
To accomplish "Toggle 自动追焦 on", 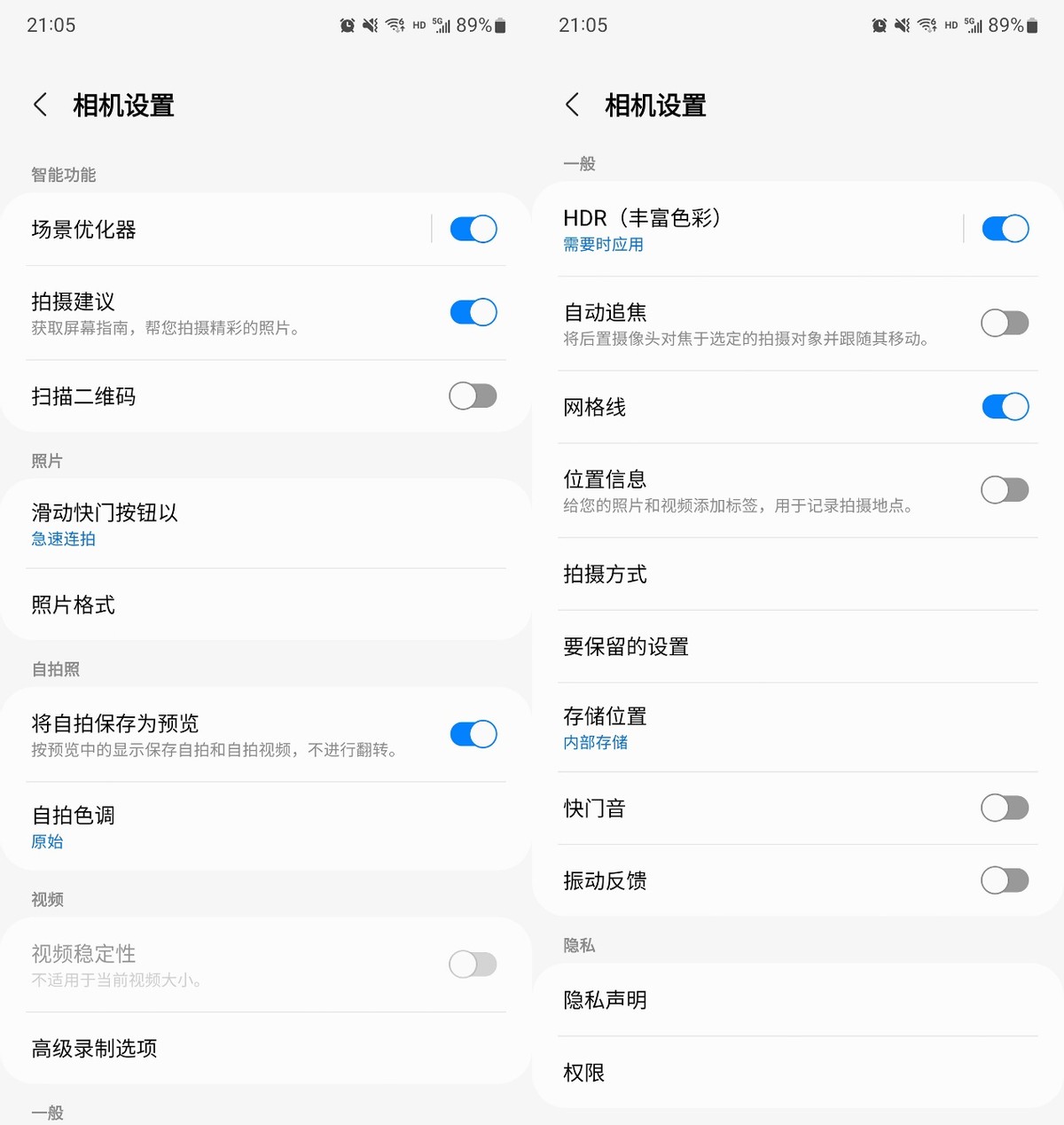I will click(1004, 323).
